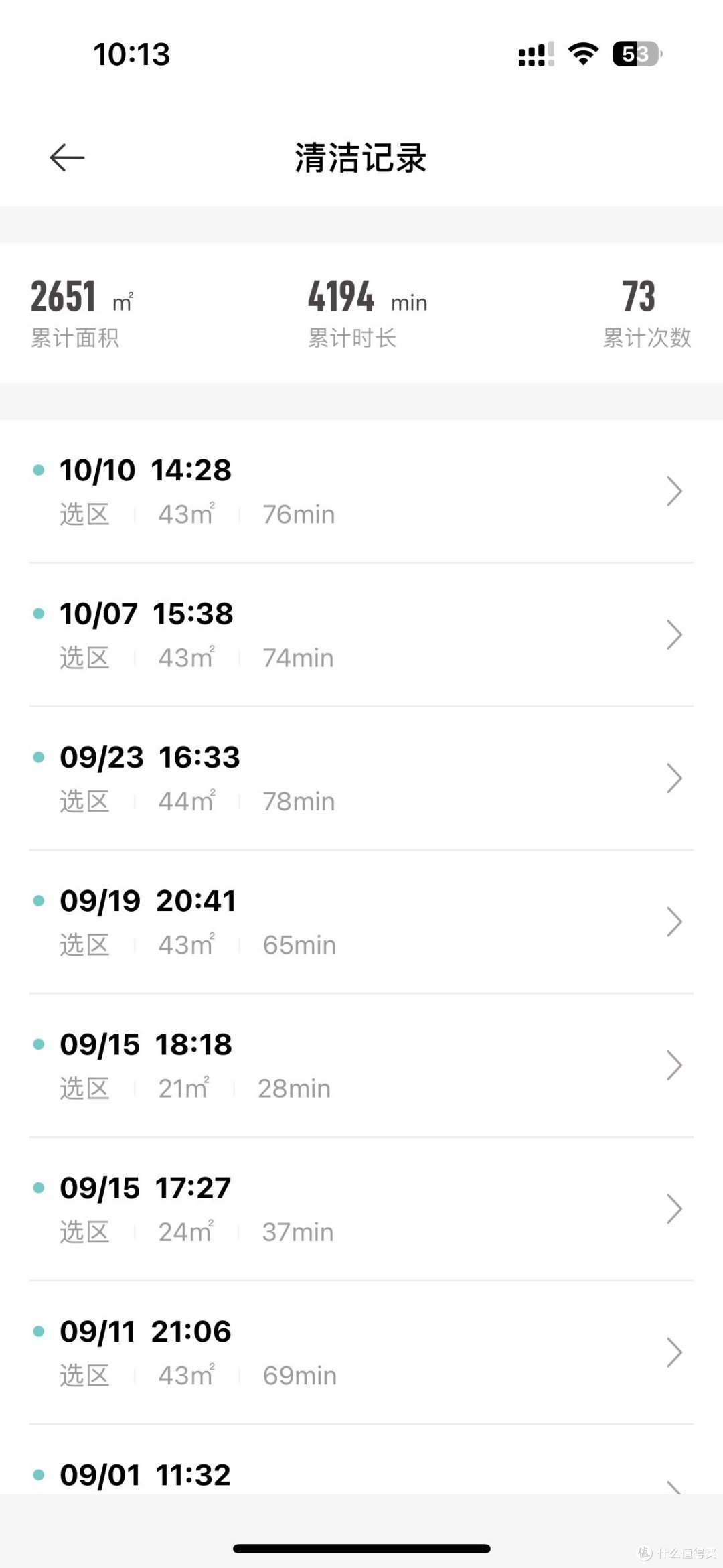
Task: Select the 09/19 20:41 cleaning record
Action: coord(361,922)
